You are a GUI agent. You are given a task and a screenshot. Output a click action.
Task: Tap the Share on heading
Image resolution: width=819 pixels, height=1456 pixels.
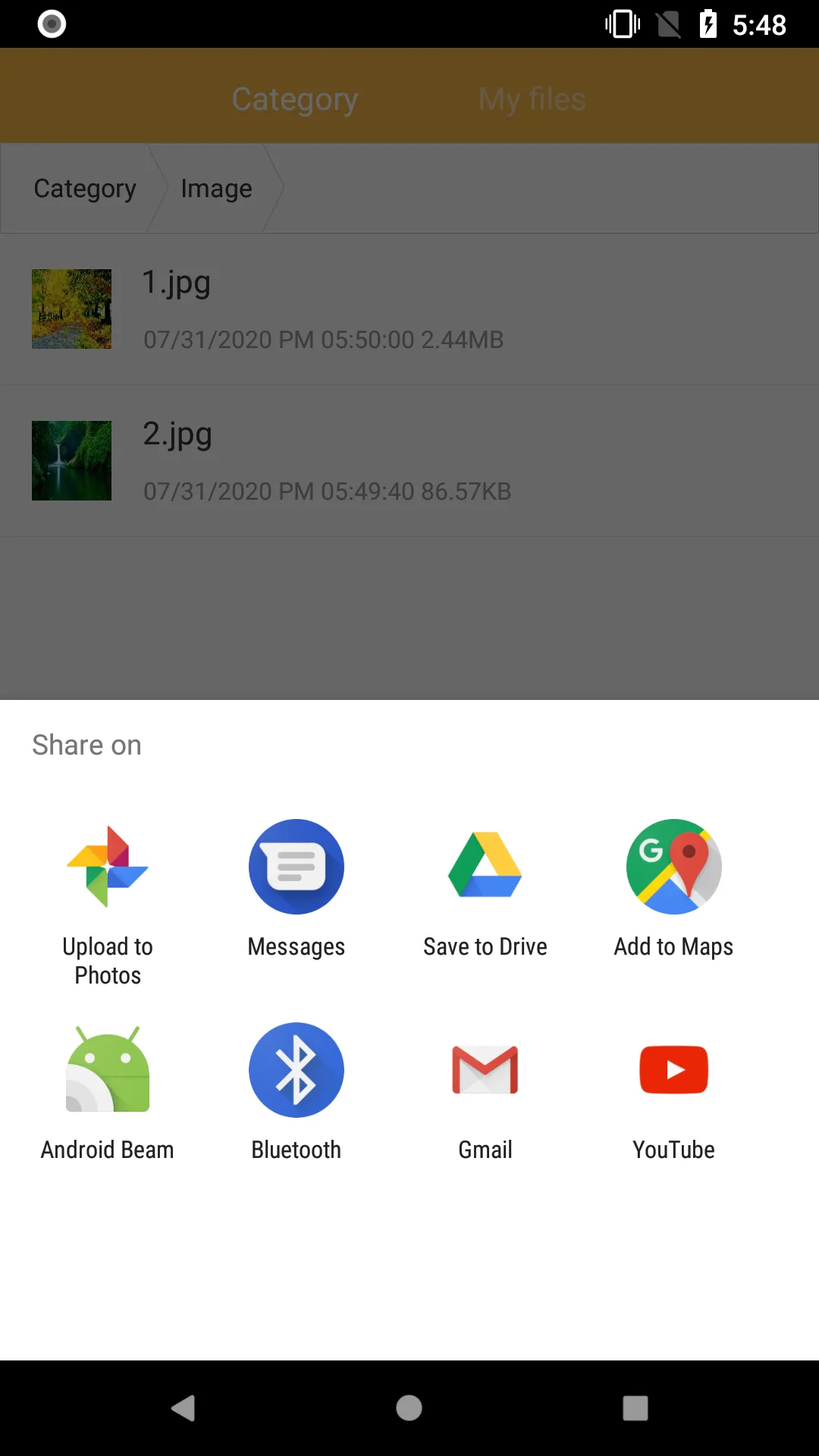(86, 744)
